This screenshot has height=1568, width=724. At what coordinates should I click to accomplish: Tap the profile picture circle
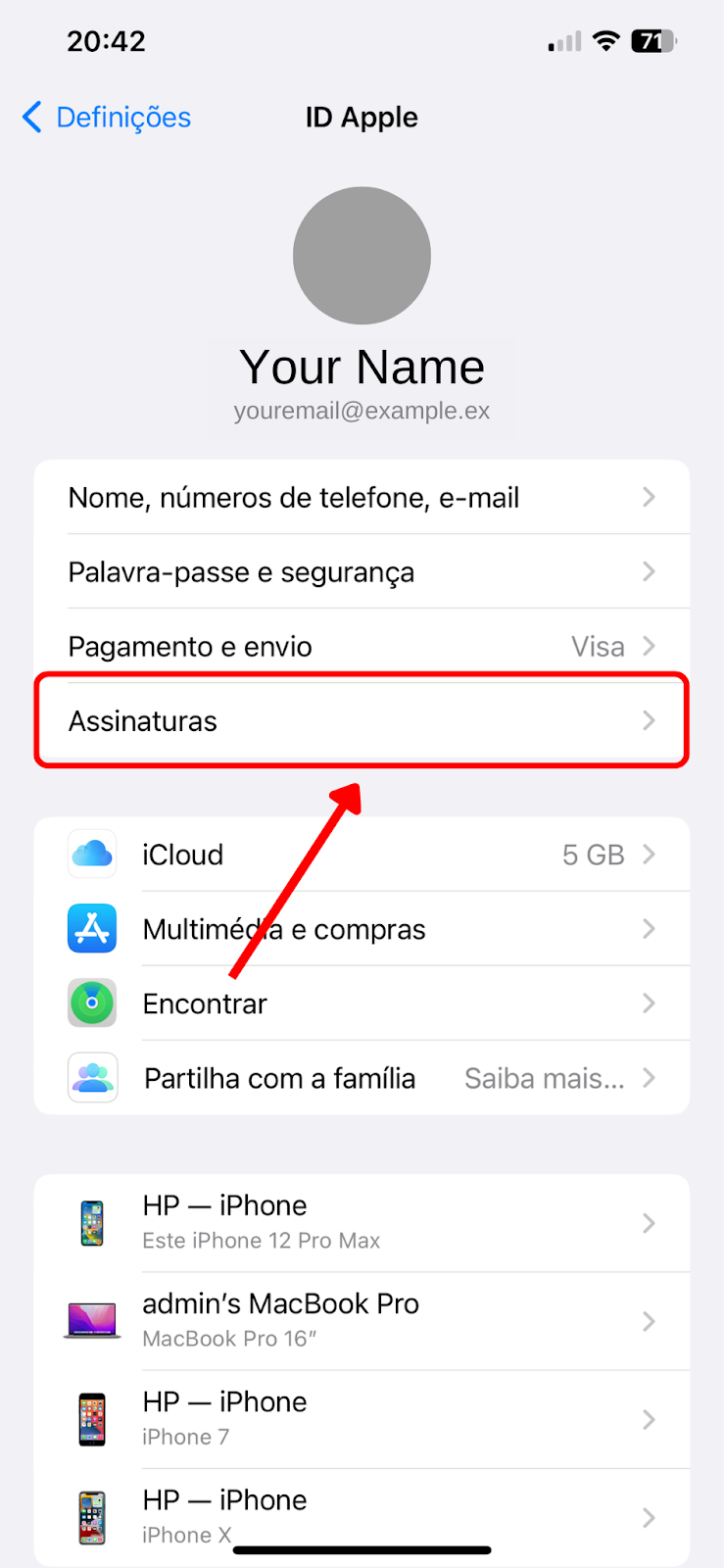[x=362, y=256]
